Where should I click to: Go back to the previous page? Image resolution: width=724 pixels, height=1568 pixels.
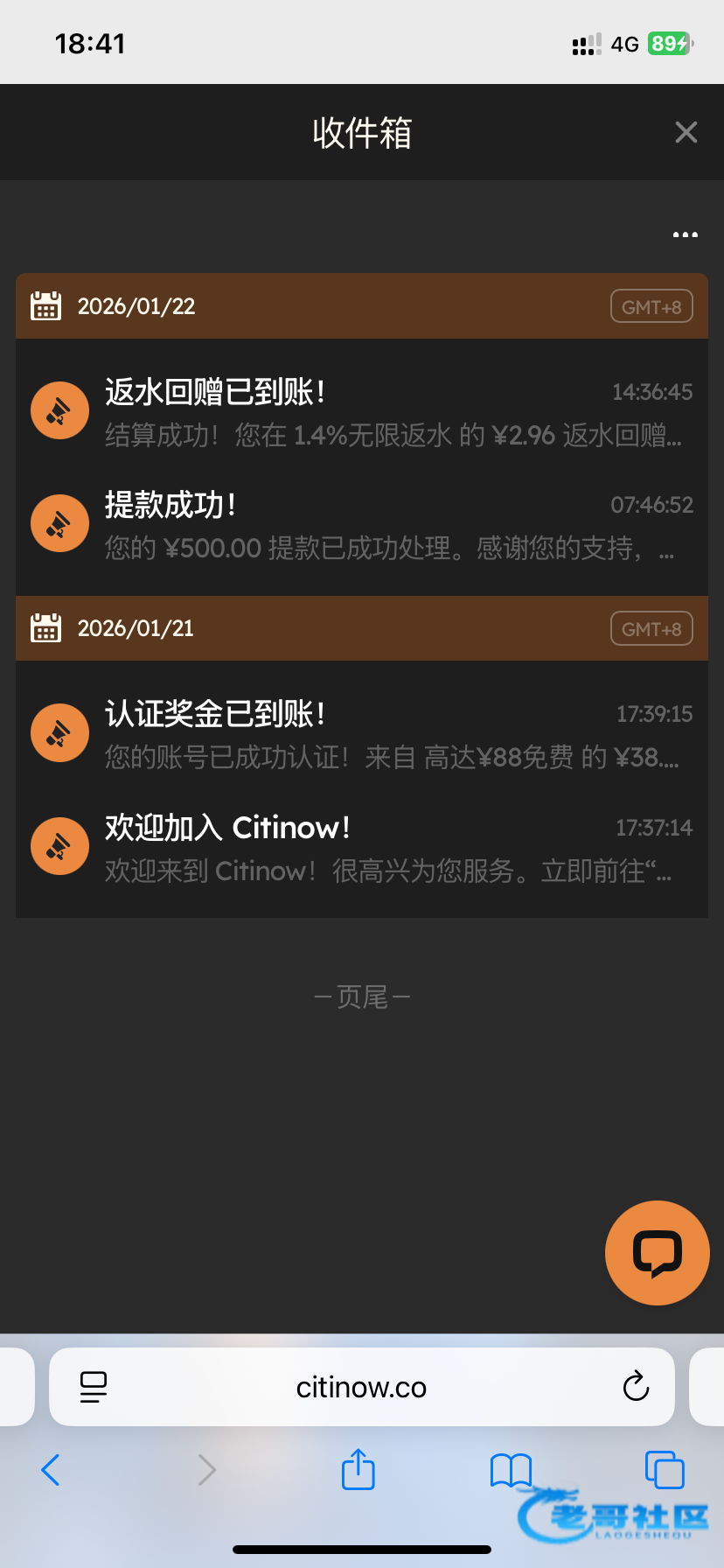click(51, 1470)
